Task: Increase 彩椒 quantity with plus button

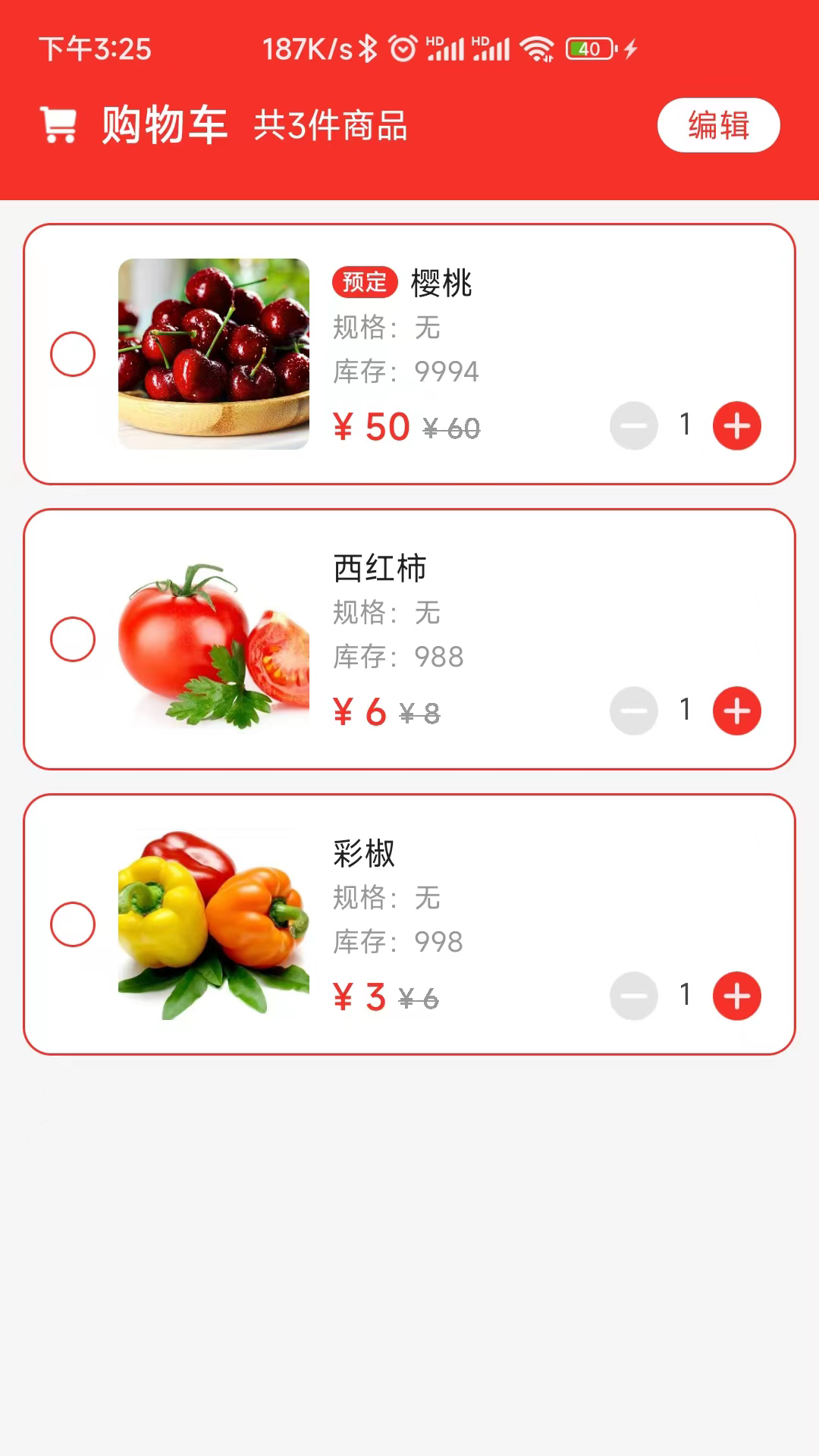Action: pyautogui.click(x=736, y=996)
